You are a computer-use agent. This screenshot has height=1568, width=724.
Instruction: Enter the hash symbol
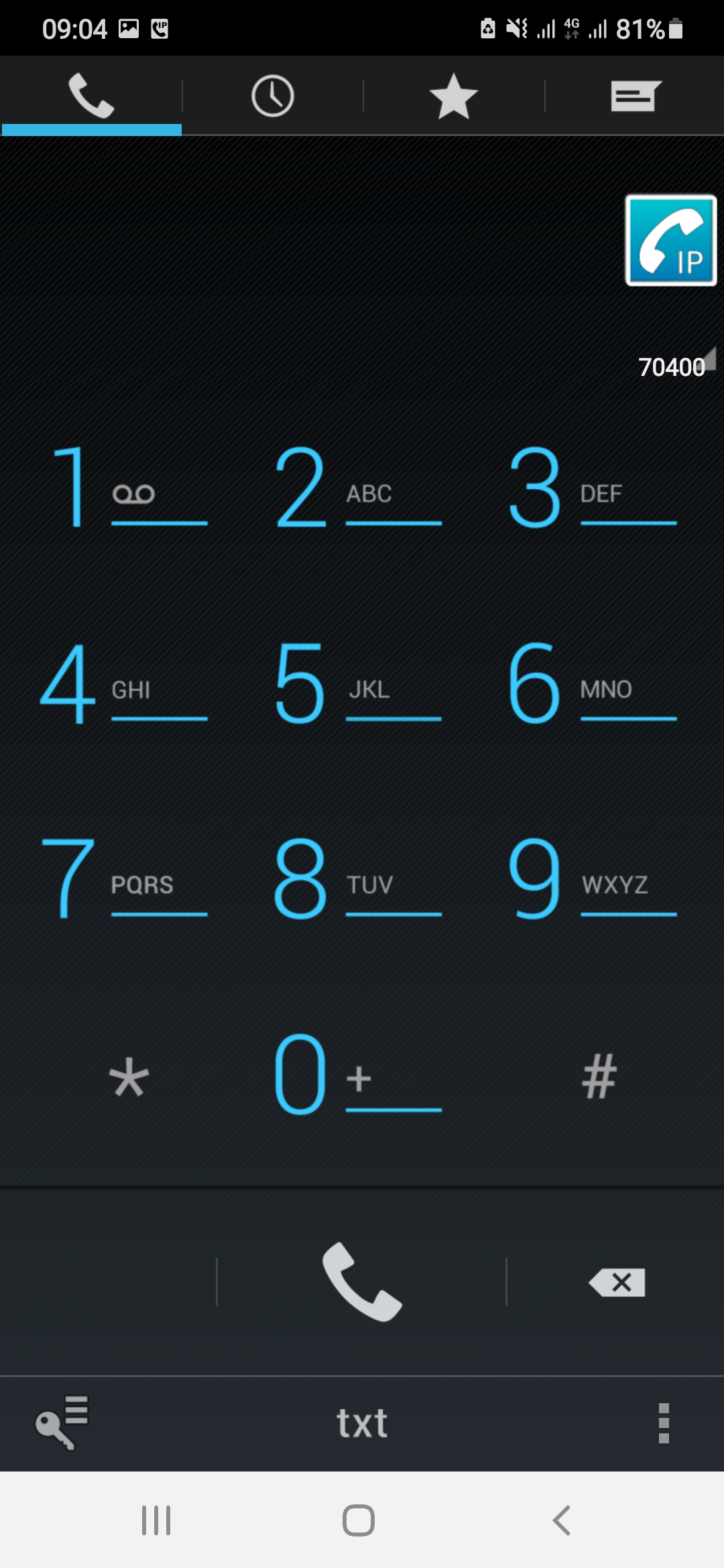[599, 1076]
